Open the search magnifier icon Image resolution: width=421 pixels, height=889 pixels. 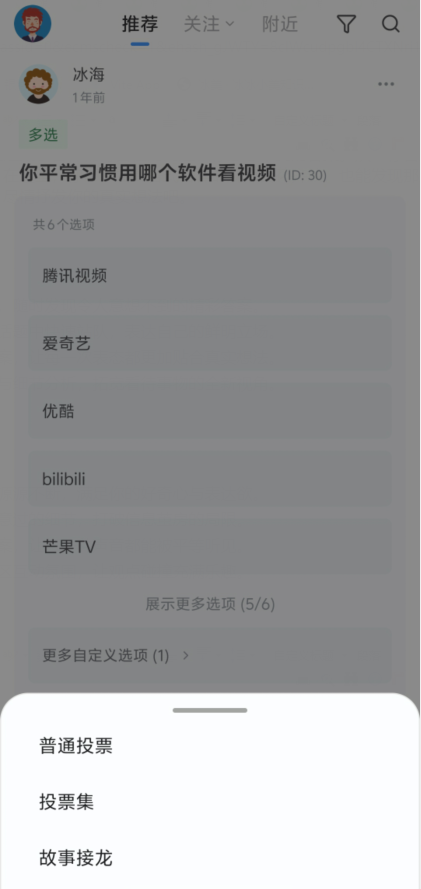390,24
